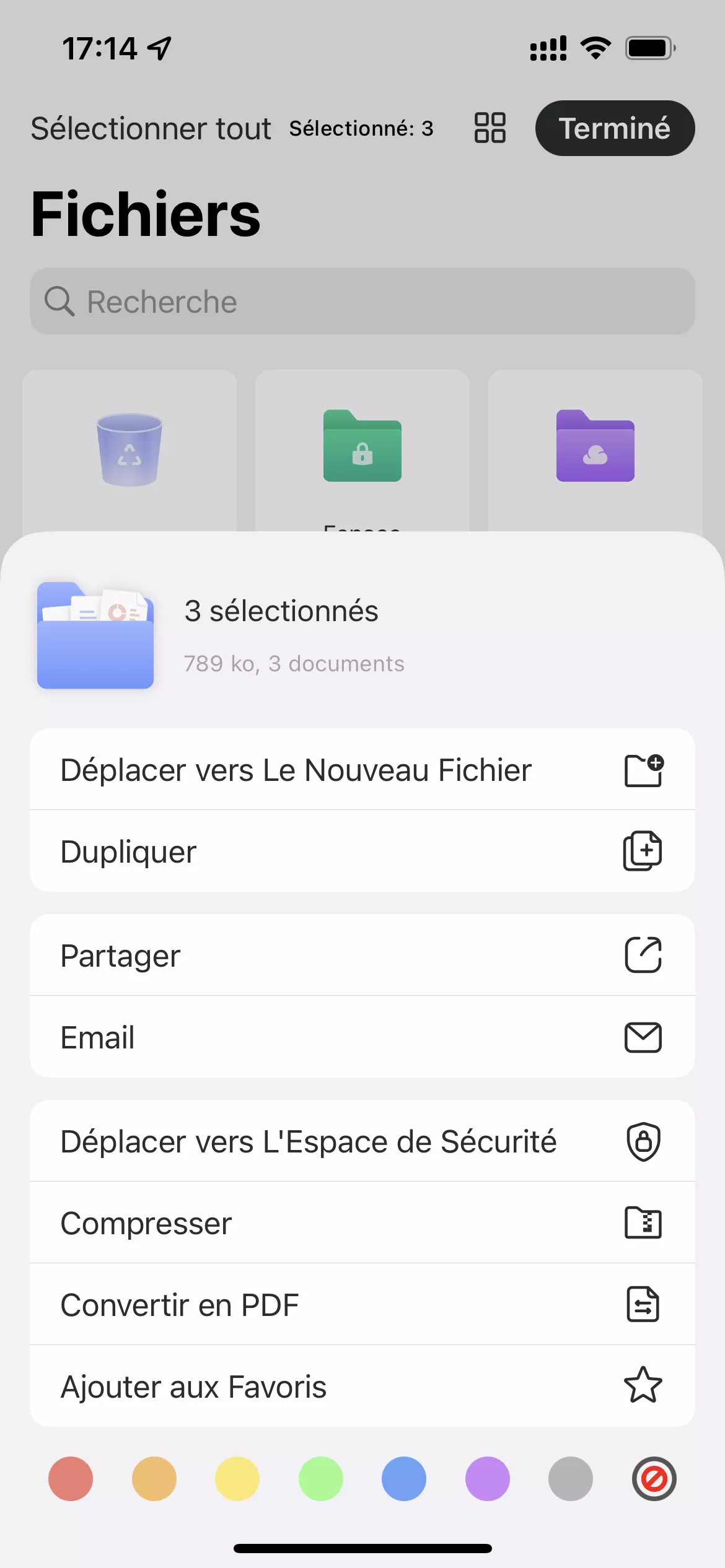The height and width of the screenshot is (1568, 725).
Task: Choose Convertir en PDF
Action: (362, 1305)
